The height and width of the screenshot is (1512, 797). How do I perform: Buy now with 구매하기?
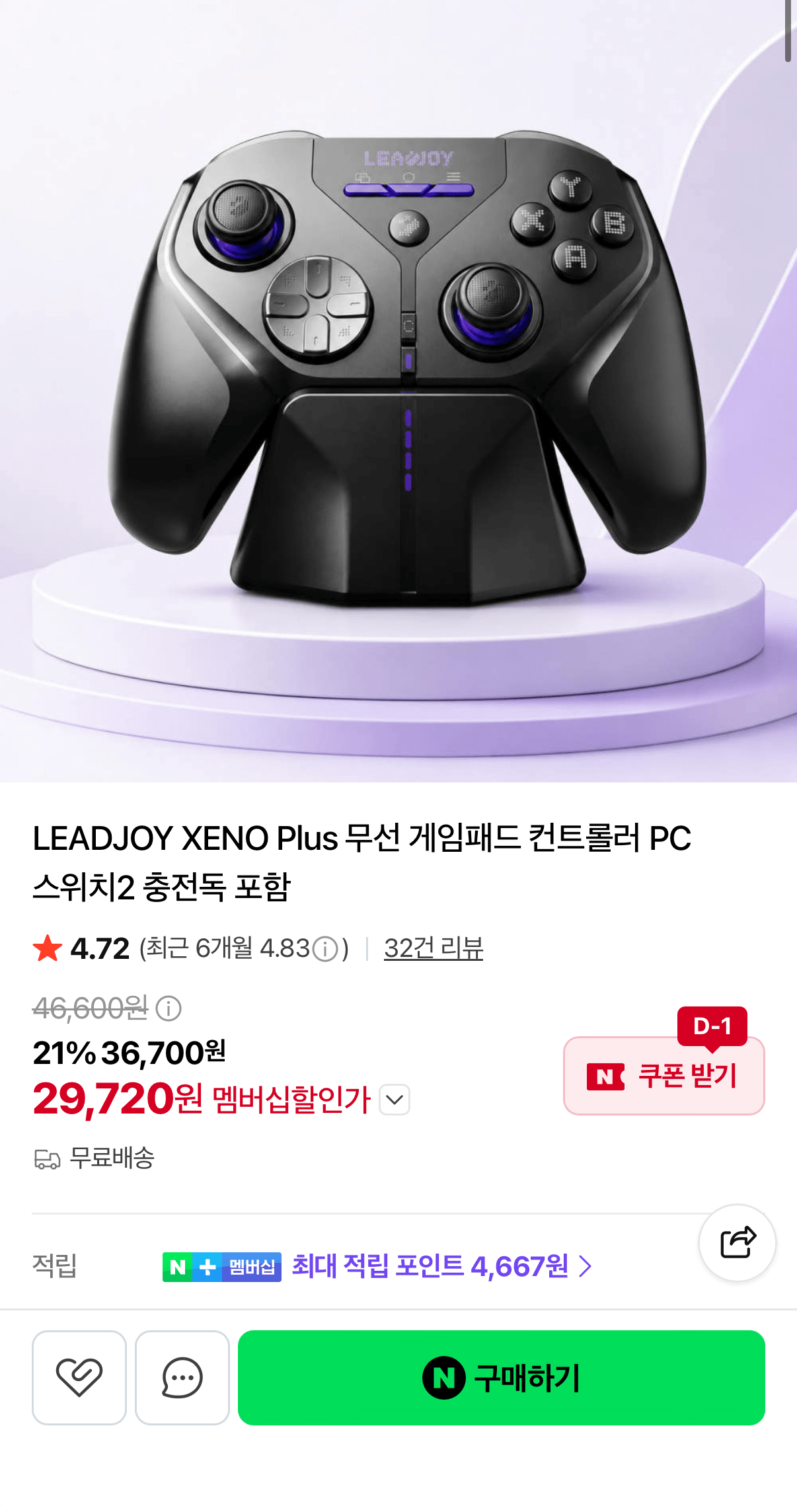(502, 1377)
